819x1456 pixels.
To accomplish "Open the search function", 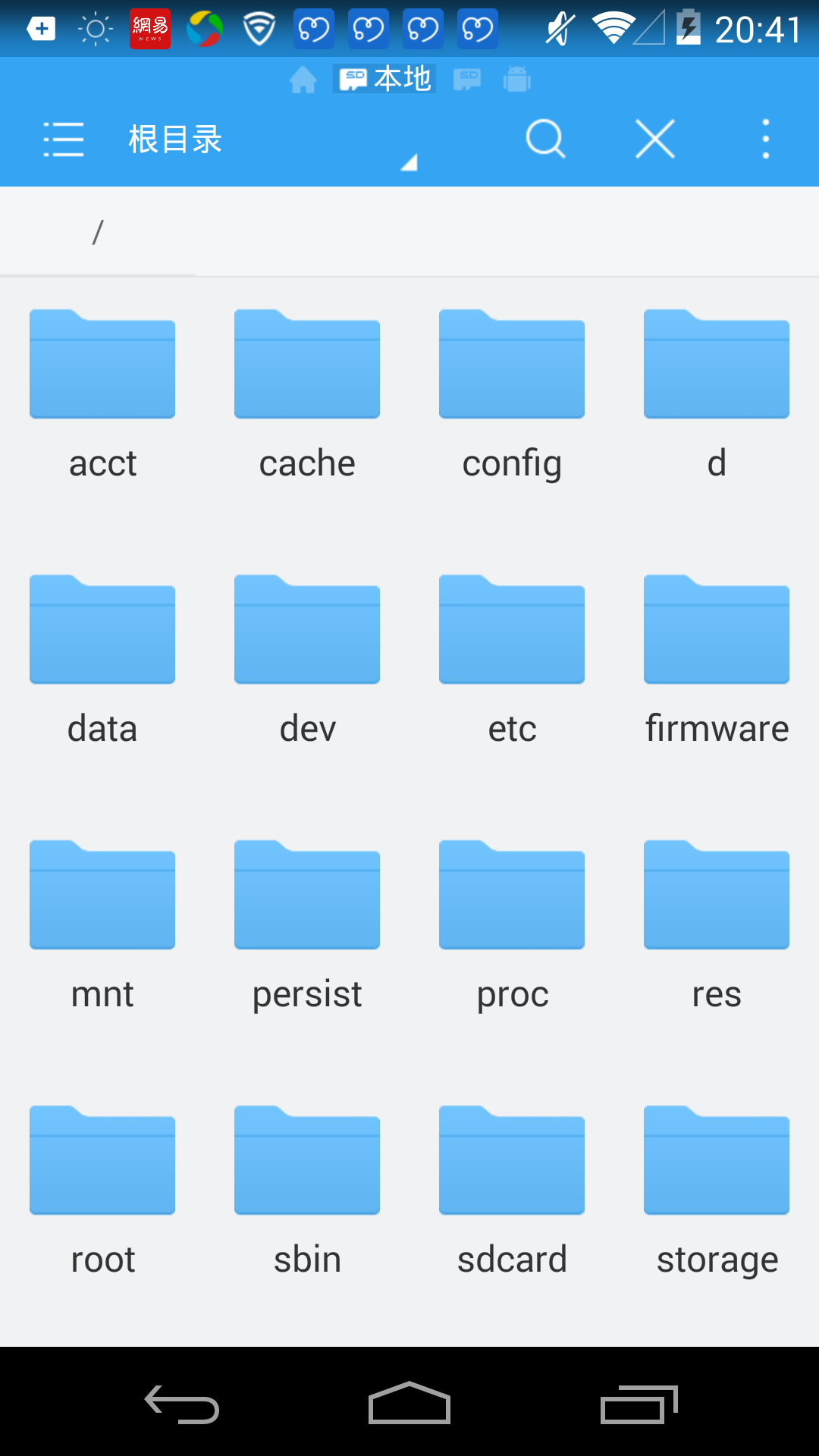I will (545, 140).
